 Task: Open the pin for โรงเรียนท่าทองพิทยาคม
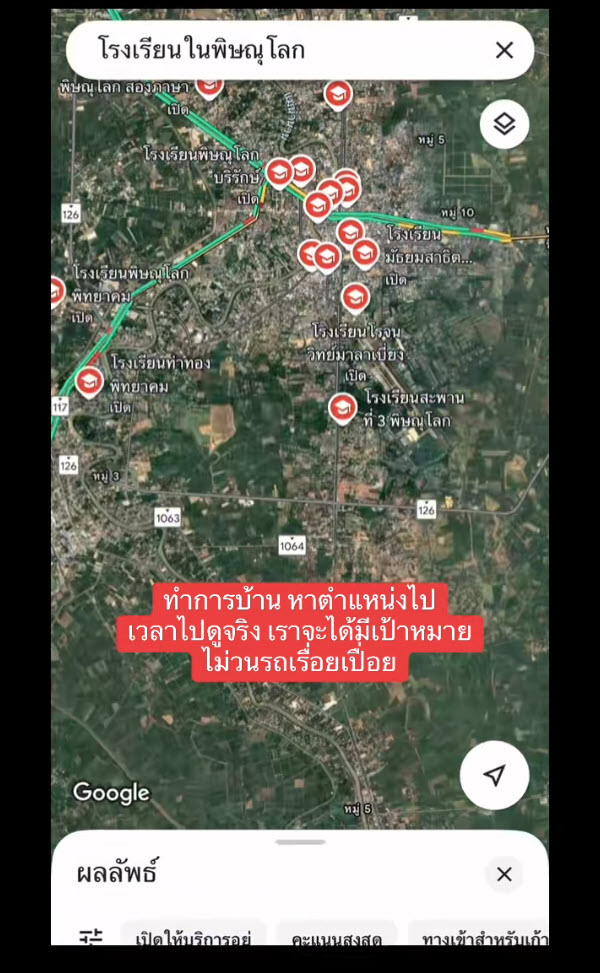click(x=89, y=381)
